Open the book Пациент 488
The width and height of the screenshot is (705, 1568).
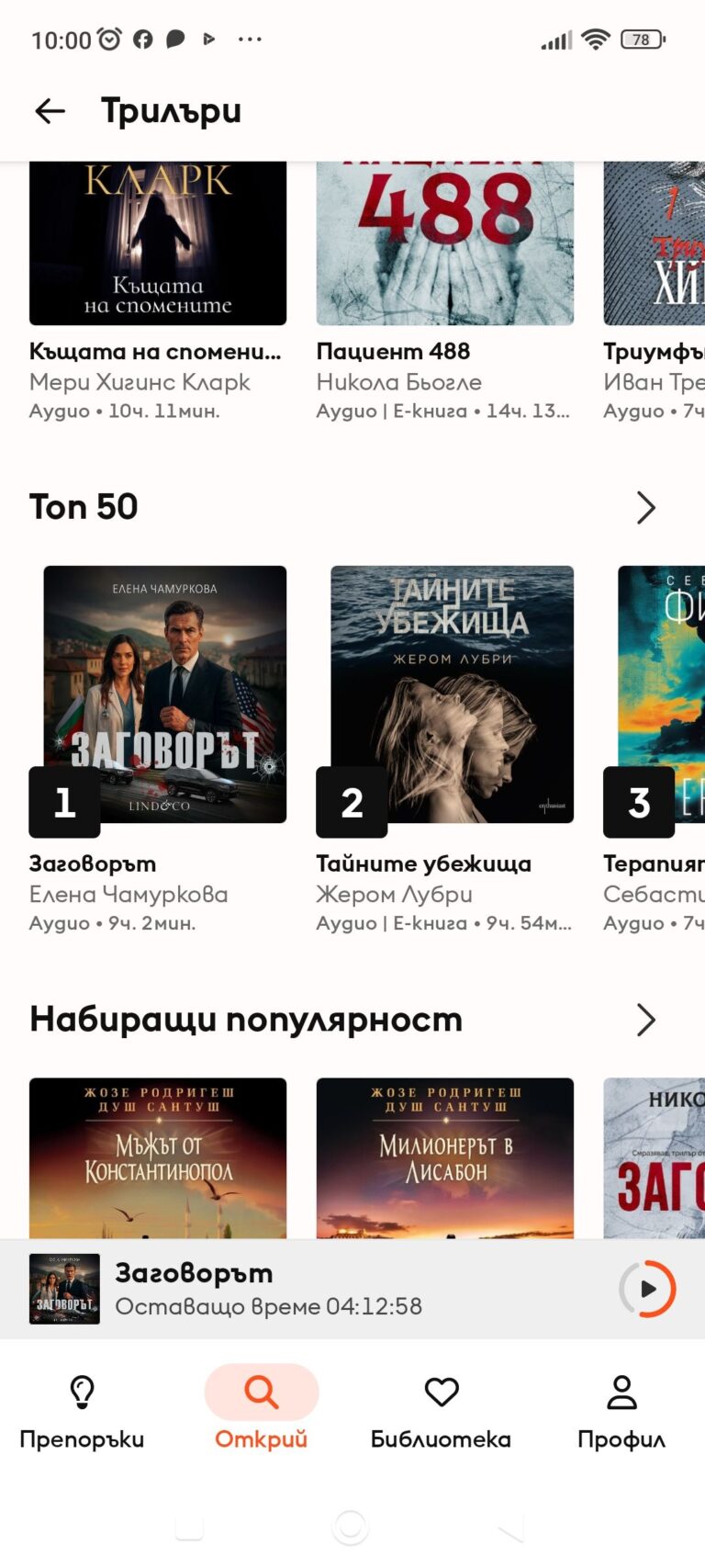point(445,243)
